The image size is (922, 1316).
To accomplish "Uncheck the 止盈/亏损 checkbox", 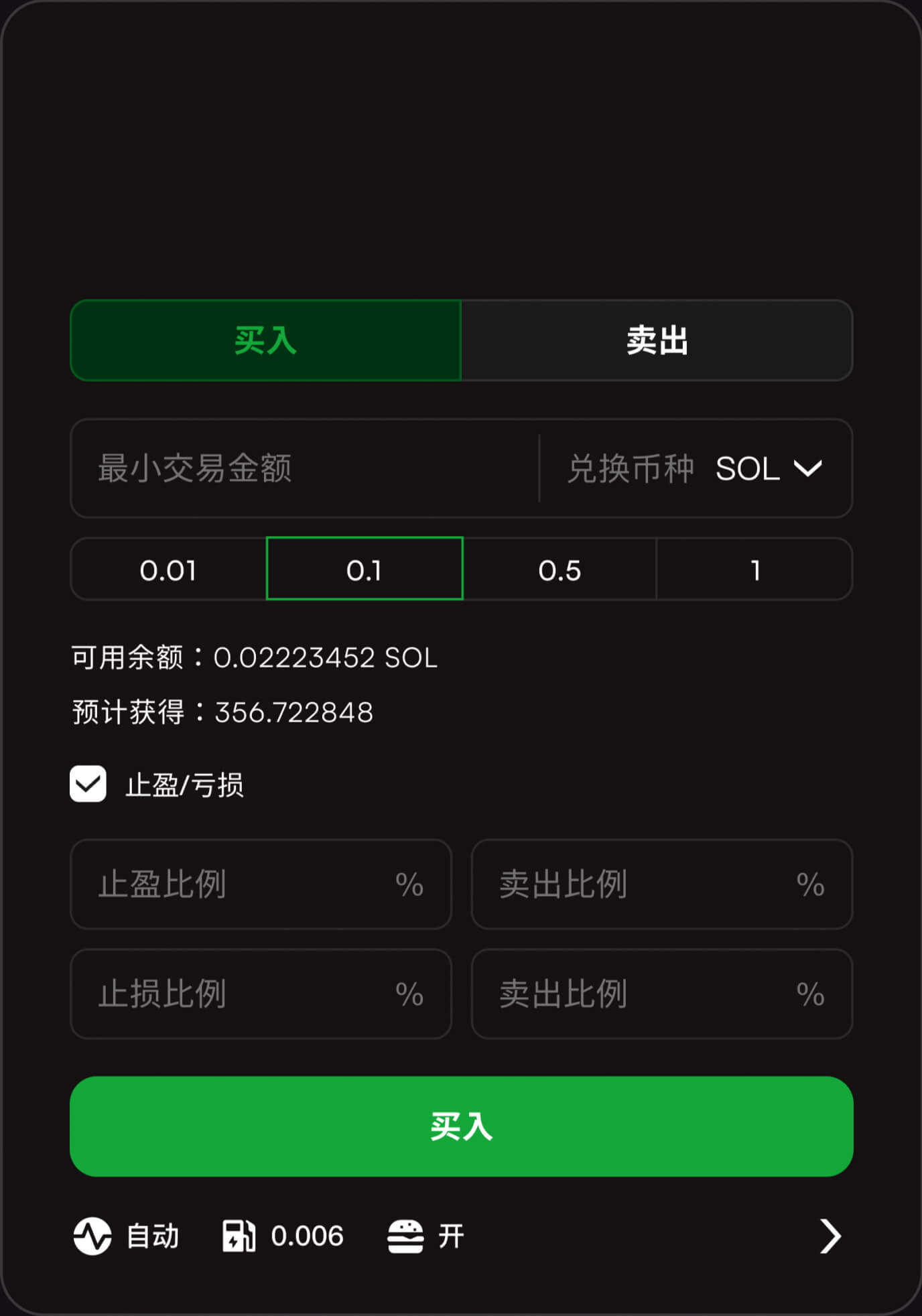I will click(88, 784).
